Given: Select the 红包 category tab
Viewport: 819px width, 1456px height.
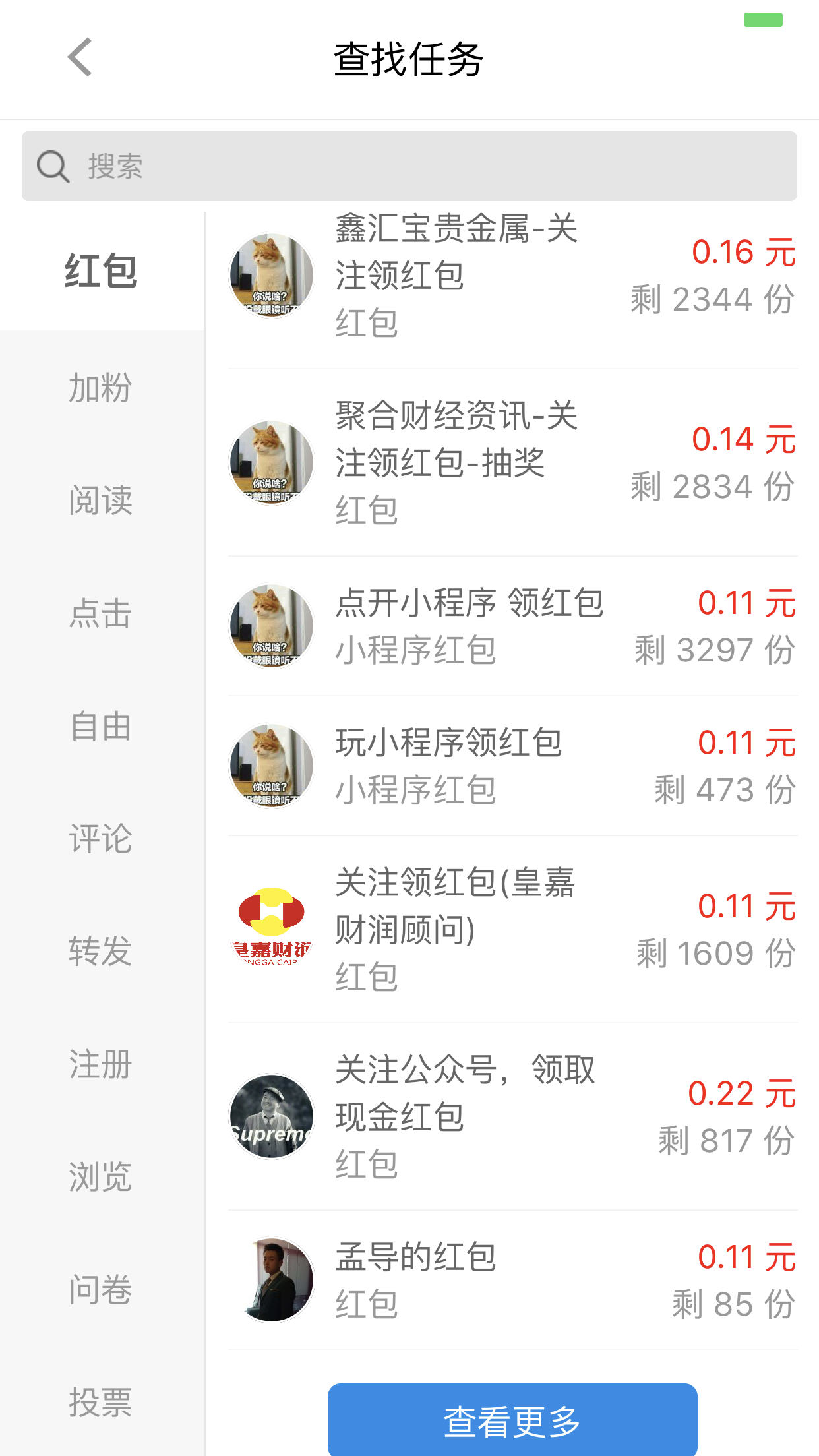Looking at the screenshot, I should pyautogui.click(x=102, y=269).
